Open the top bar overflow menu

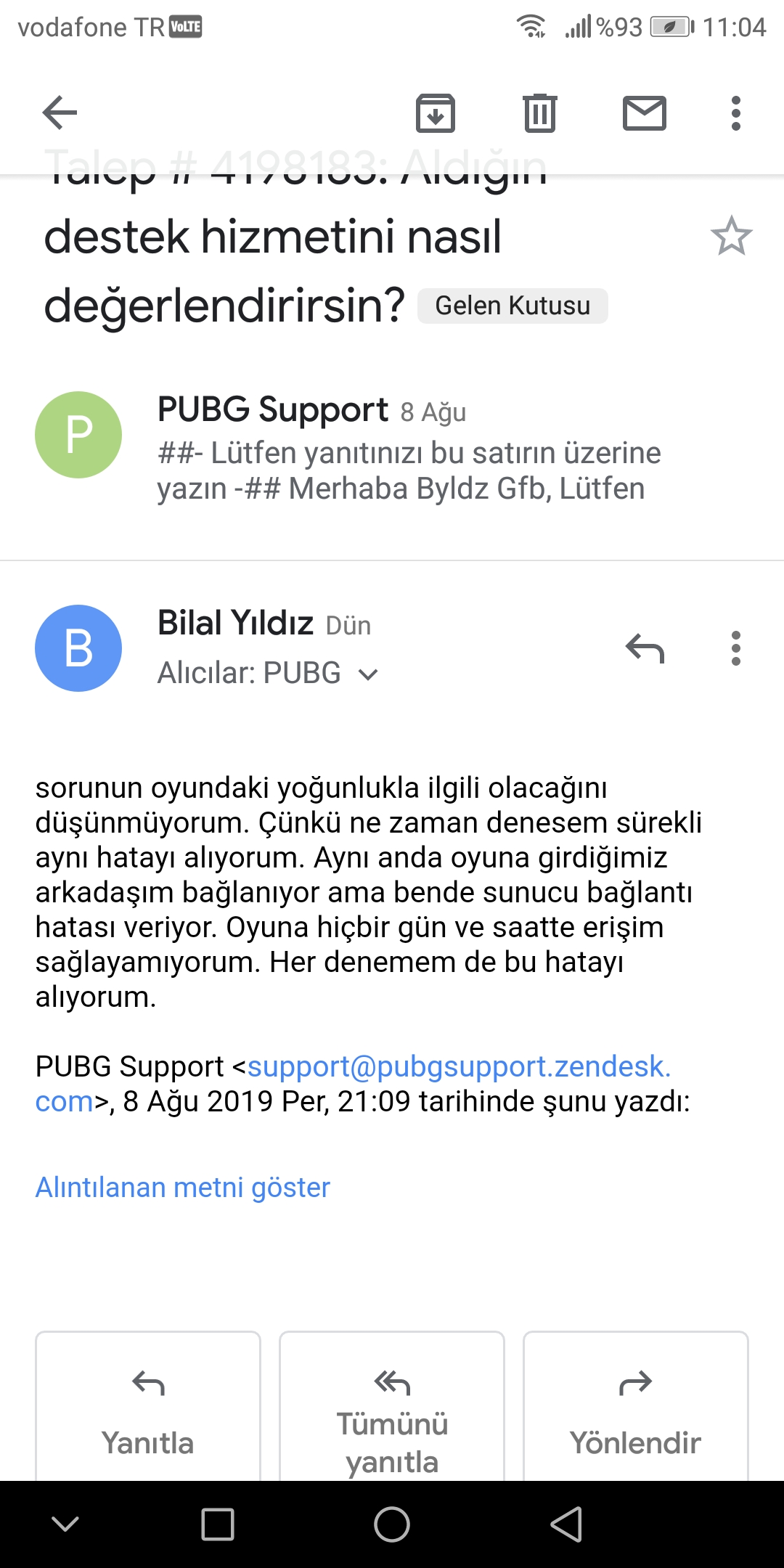736,113
